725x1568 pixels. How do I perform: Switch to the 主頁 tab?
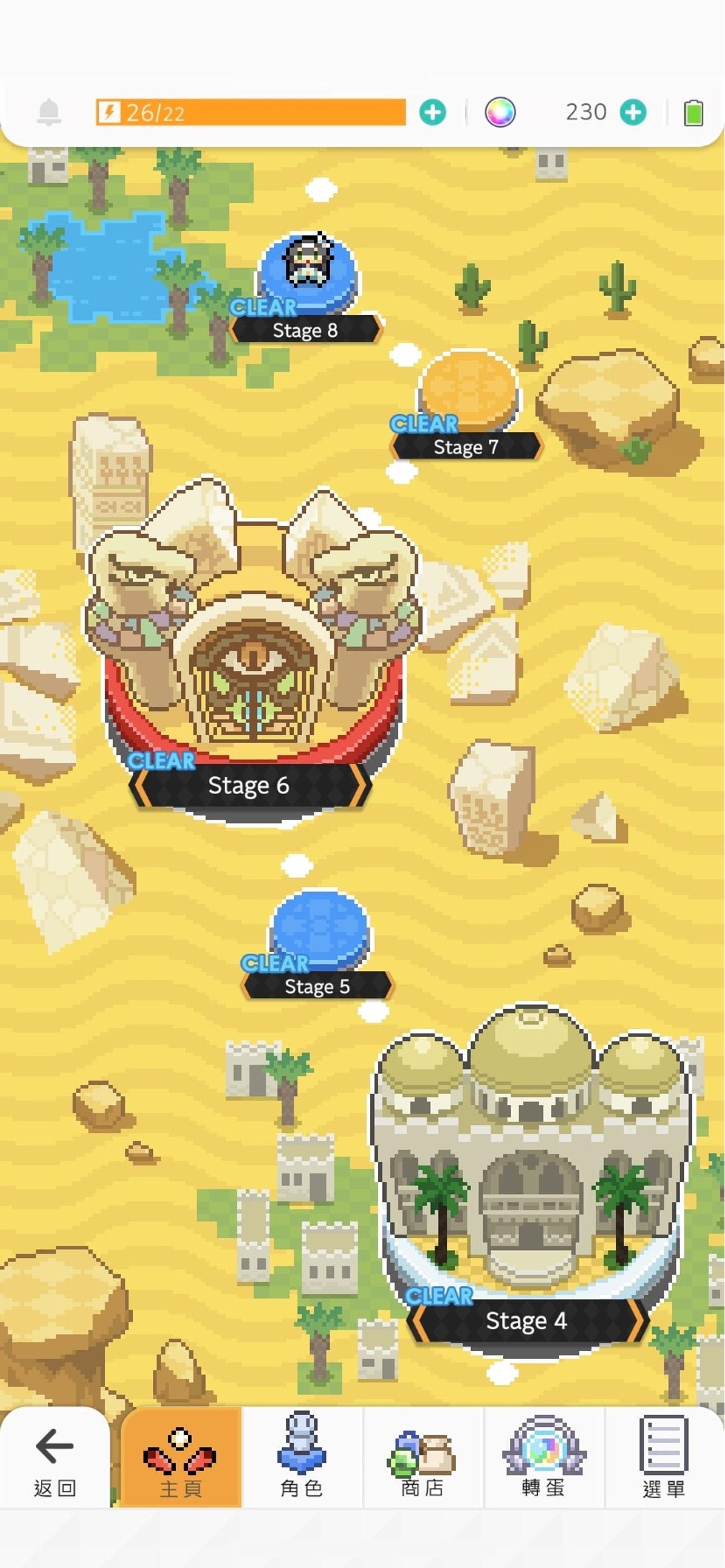(181, 1461)
